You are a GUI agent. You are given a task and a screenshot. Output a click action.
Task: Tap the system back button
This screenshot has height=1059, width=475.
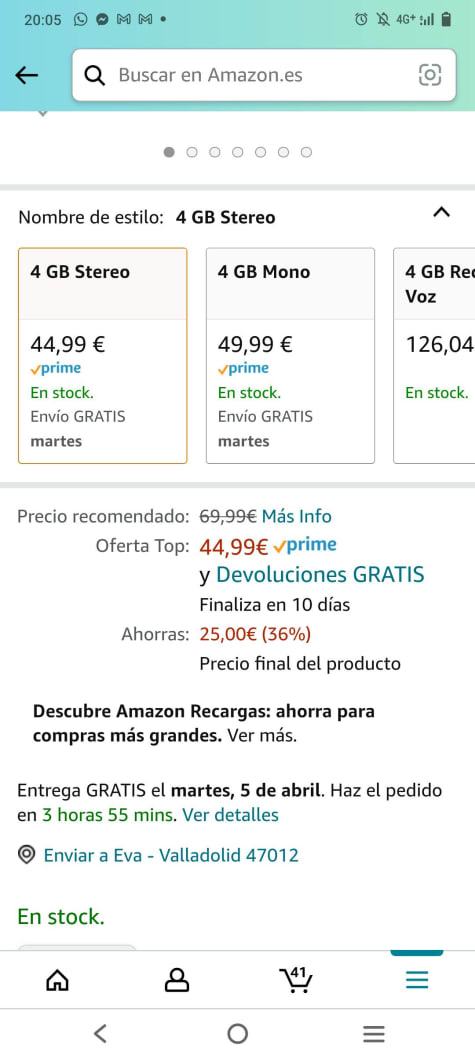[101, 1033]
